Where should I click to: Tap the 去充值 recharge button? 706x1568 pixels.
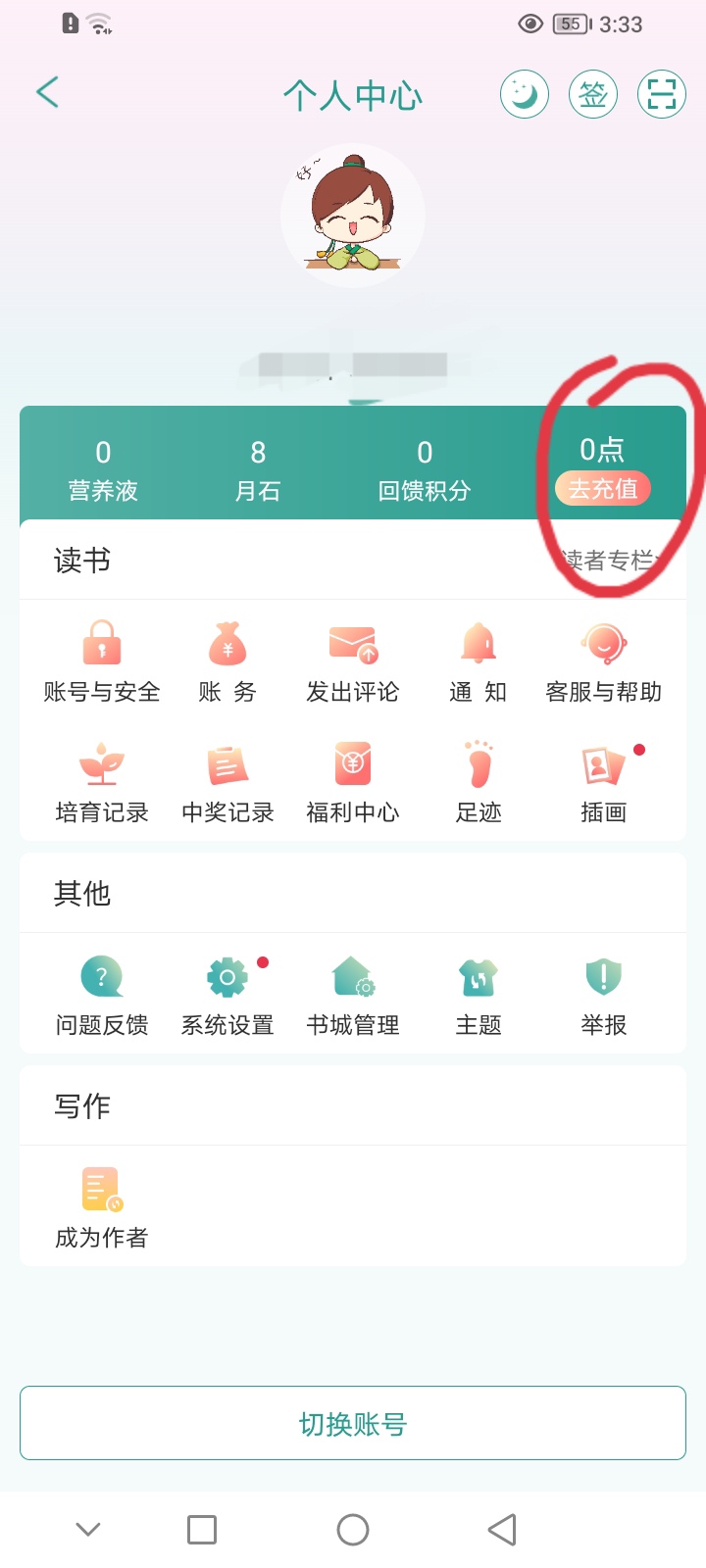pyautogui.click(x=603, y=488)
